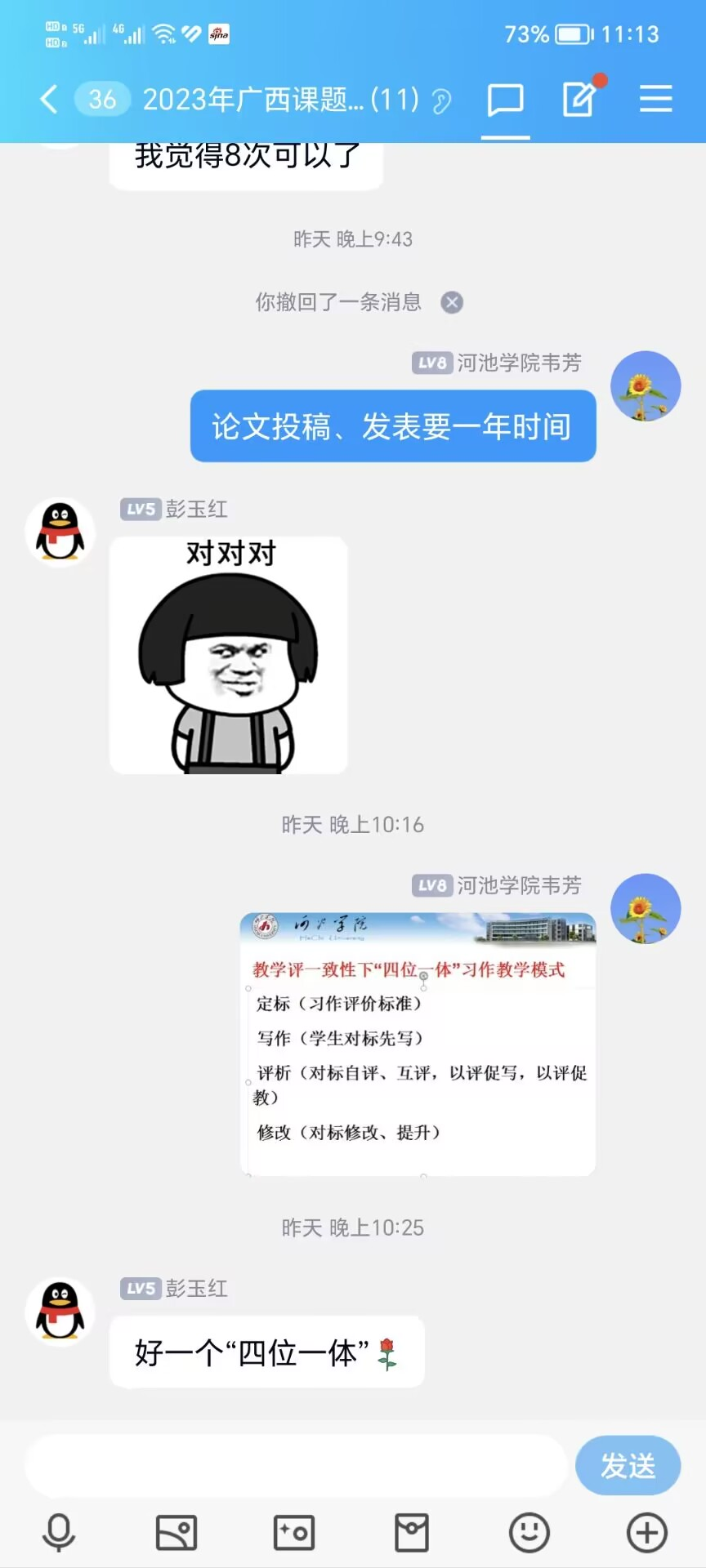
Task: Go back to the message list
Action: 49,100
